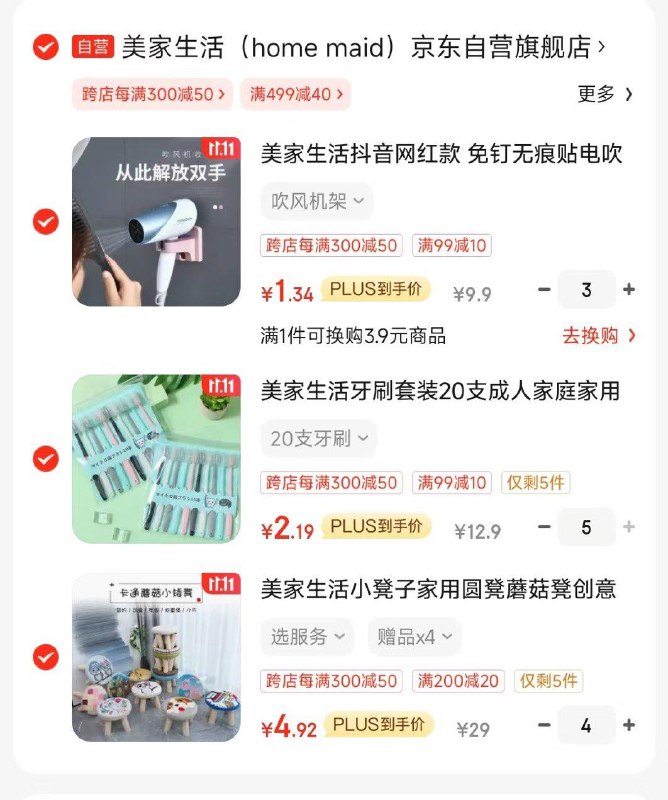
Task: Open the hair dryer holder product image
Action: pos(156,222)
